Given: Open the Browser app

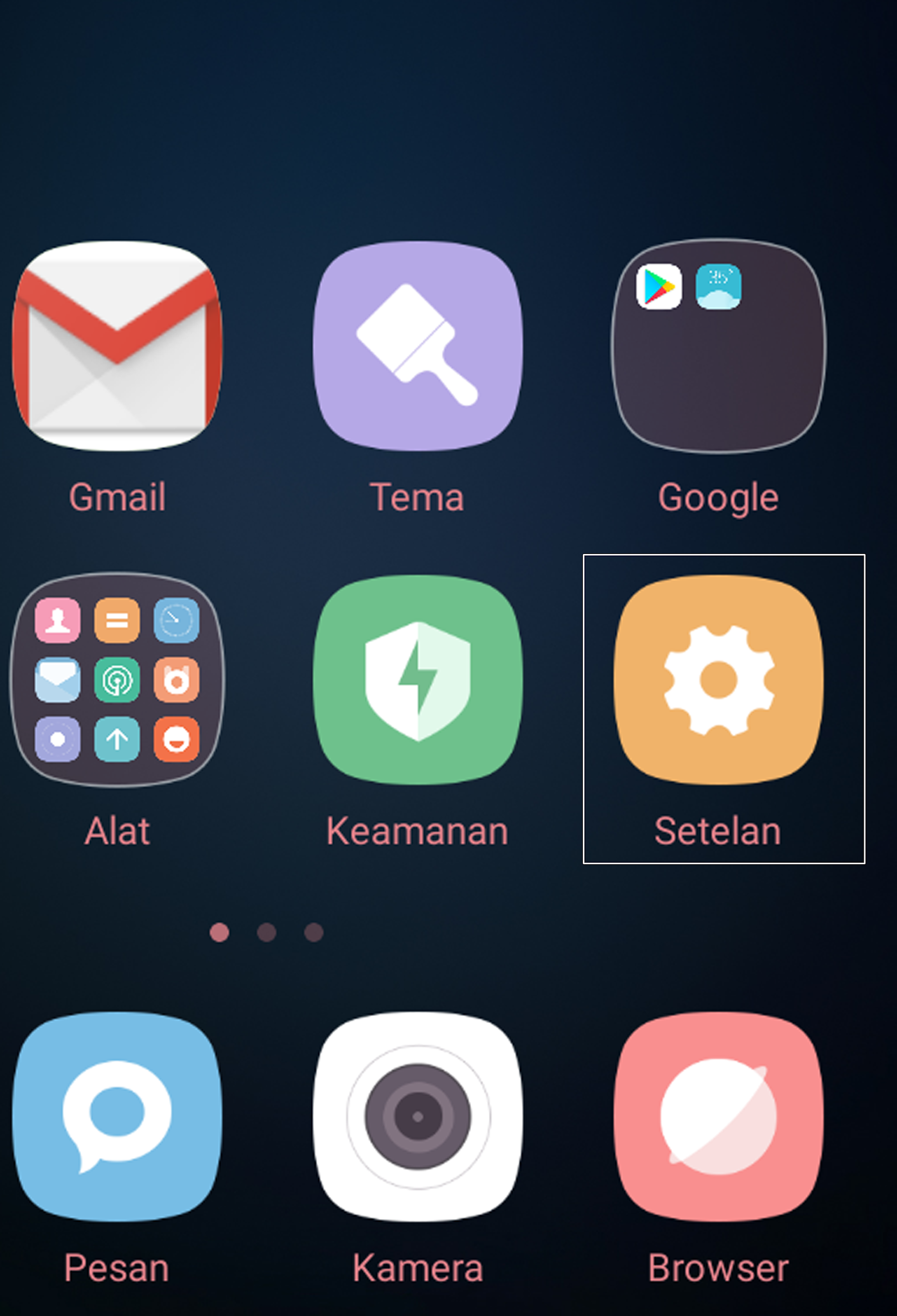Looking at the screenshot, I should (x=718, y=1117).
